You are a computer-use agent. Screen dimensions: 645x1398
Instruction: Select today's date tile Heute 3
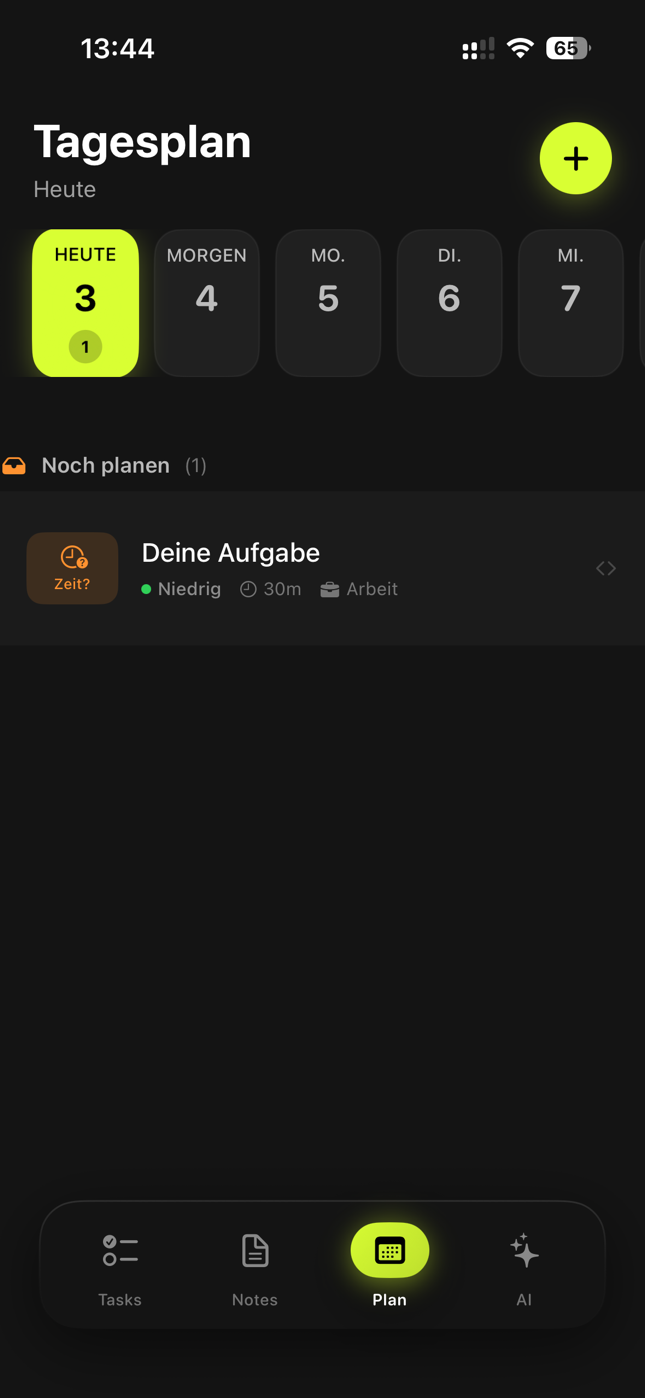tap(85, 302)
